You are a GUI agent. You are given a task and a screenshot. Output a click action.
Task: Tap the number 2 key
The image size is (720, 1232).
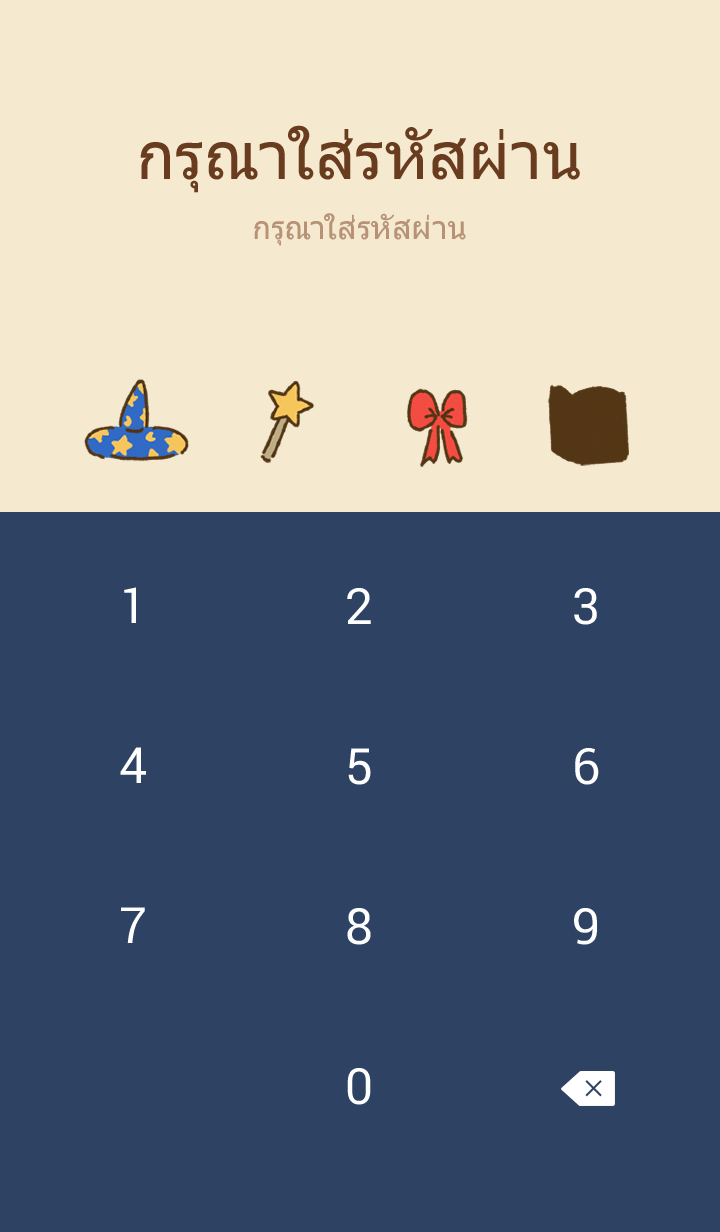pos(359,607)
